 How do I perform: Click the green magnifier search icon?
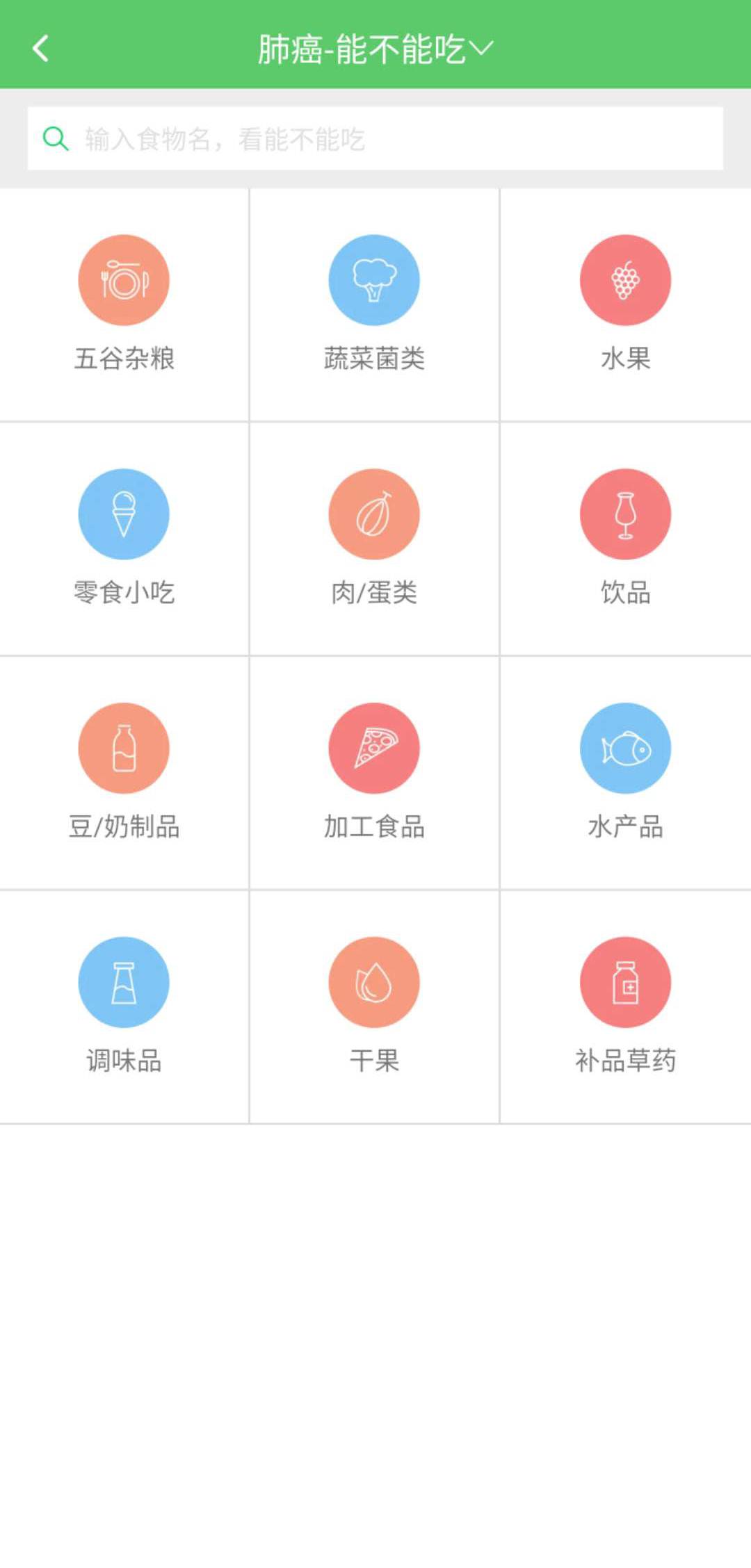click(55, 138)
